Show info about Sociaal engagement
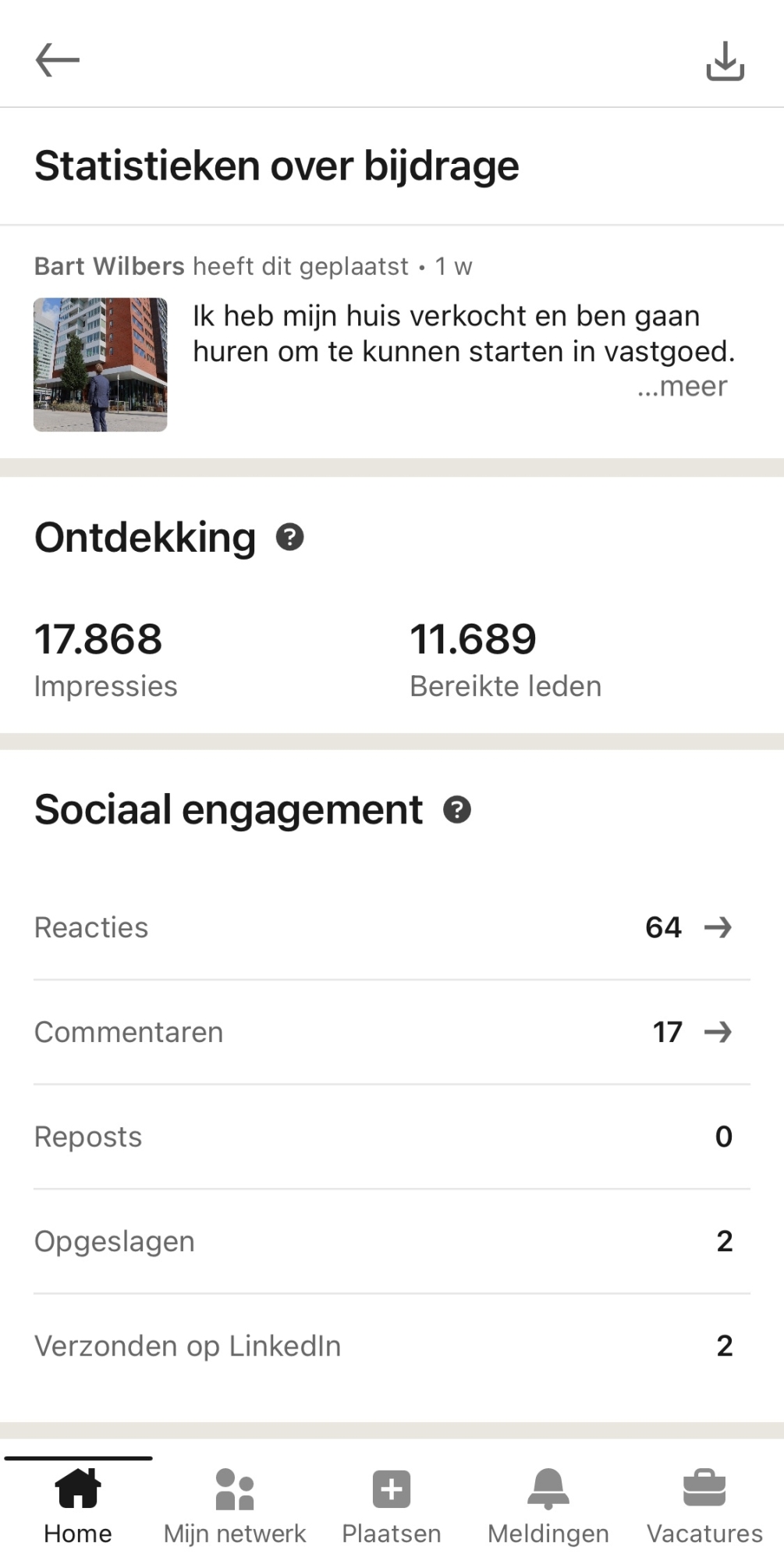 click(x=457, y=810)
